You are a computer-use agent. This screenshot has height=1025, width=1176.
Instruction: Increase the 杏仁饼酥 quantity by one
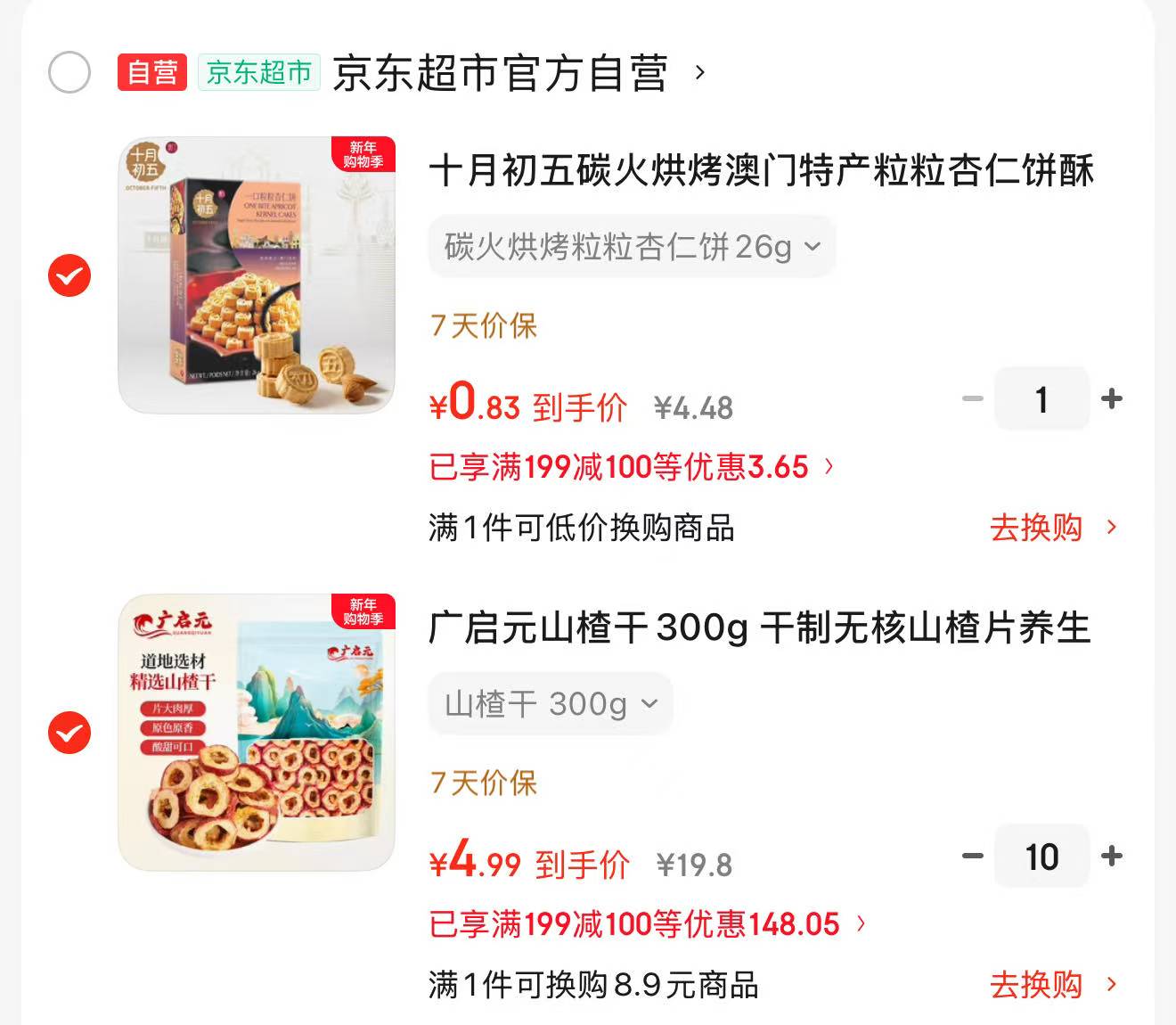click(x=1112, y=398)
